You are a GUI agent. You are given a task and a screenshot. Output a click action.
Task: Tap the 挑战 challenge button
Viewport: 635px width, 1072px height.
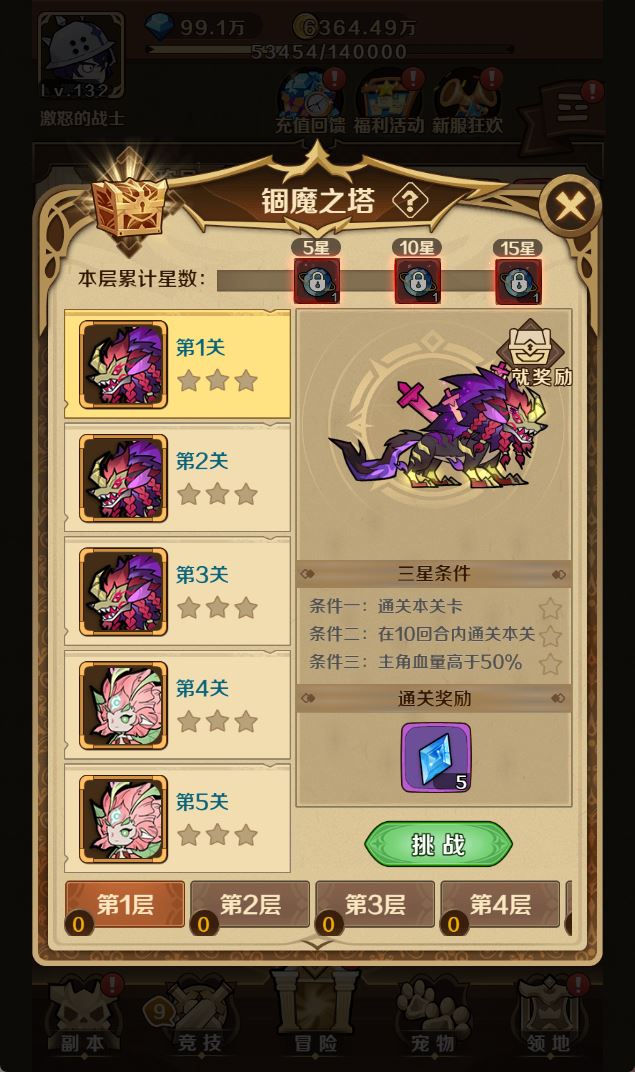pyautogui.click(x=438, y=844)
